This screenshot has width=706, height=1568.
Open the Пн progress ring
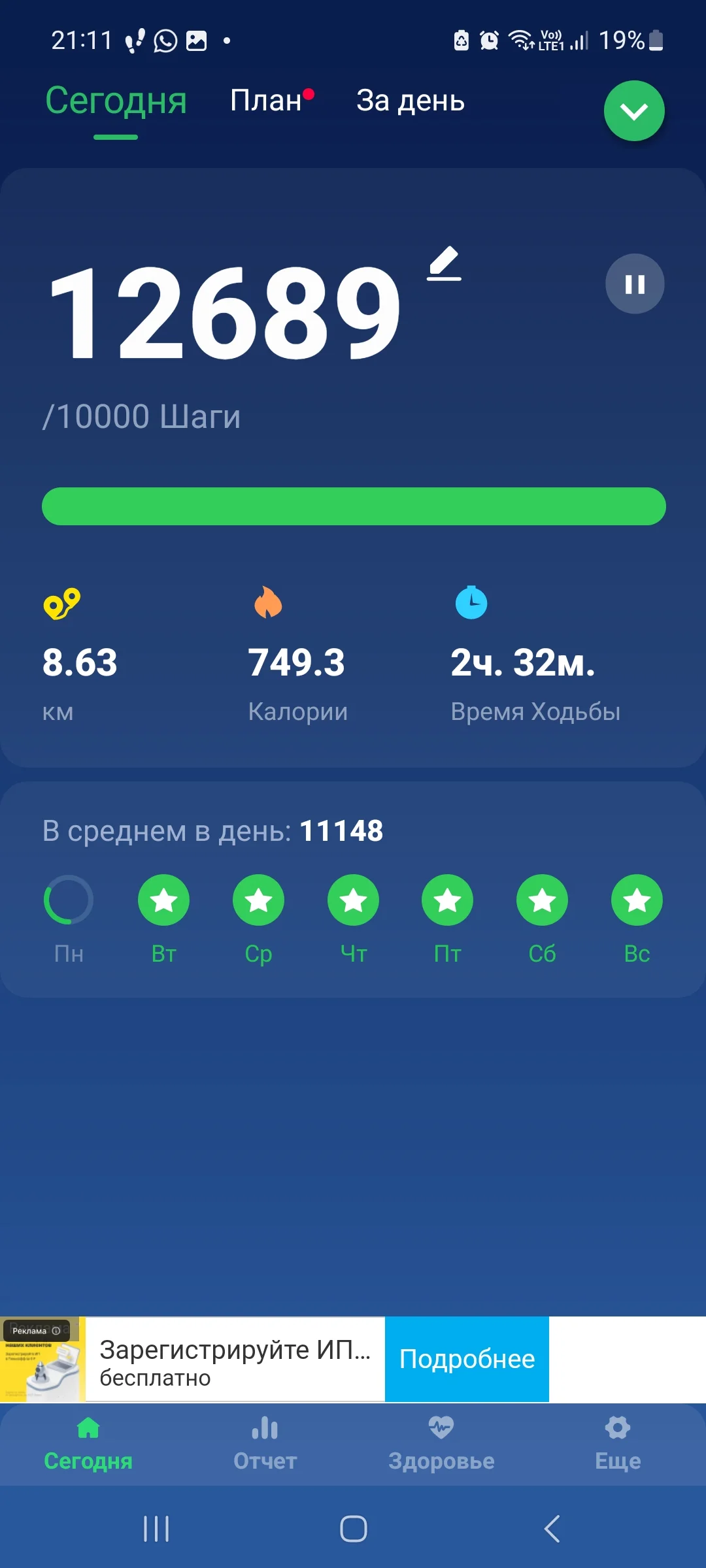(x=69, y=900)
